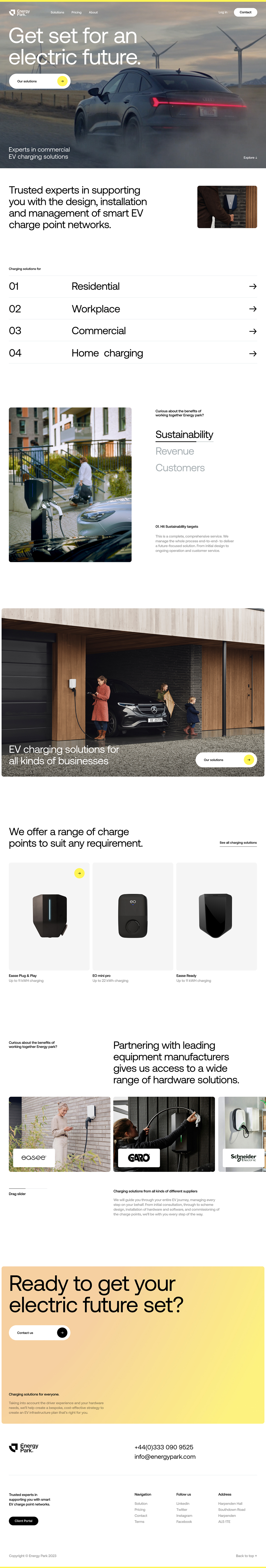The height and width of the screenshot is (1568, 266).
Task: Open the LinkedIn footer link
Action: [x=183, y=1503]
